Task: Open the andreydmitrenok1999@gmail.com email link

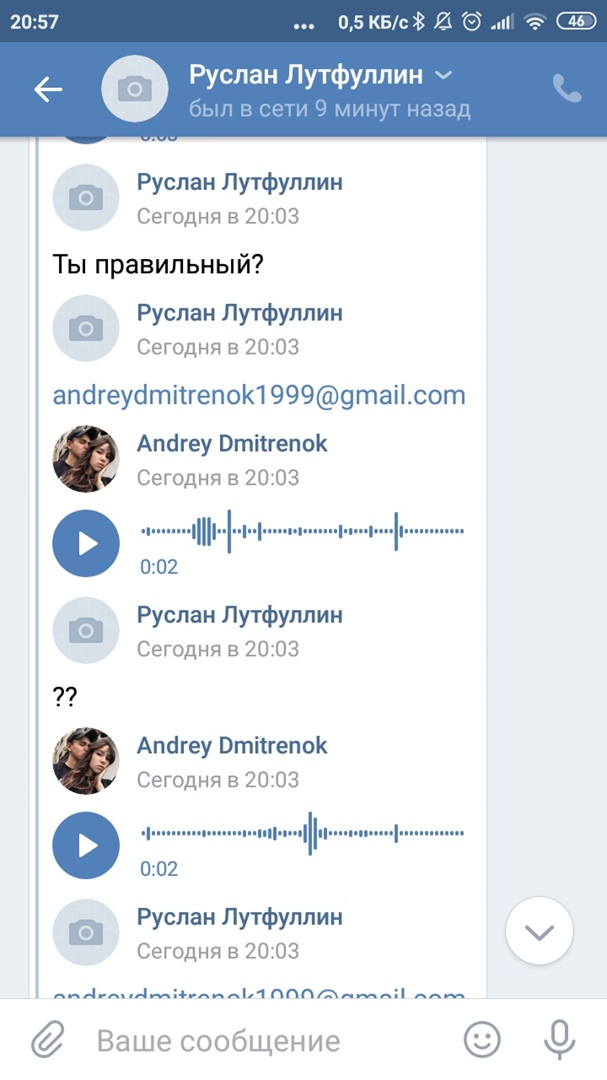Action: pyautogui.click(x=259, y=395)
